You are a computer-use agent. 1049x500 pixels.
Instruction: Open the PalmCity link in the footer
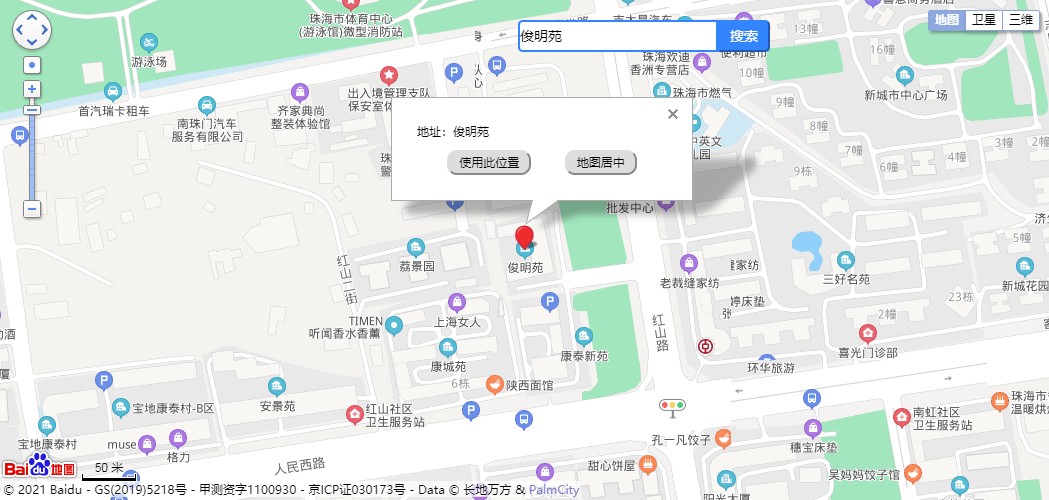click(553, 490)
